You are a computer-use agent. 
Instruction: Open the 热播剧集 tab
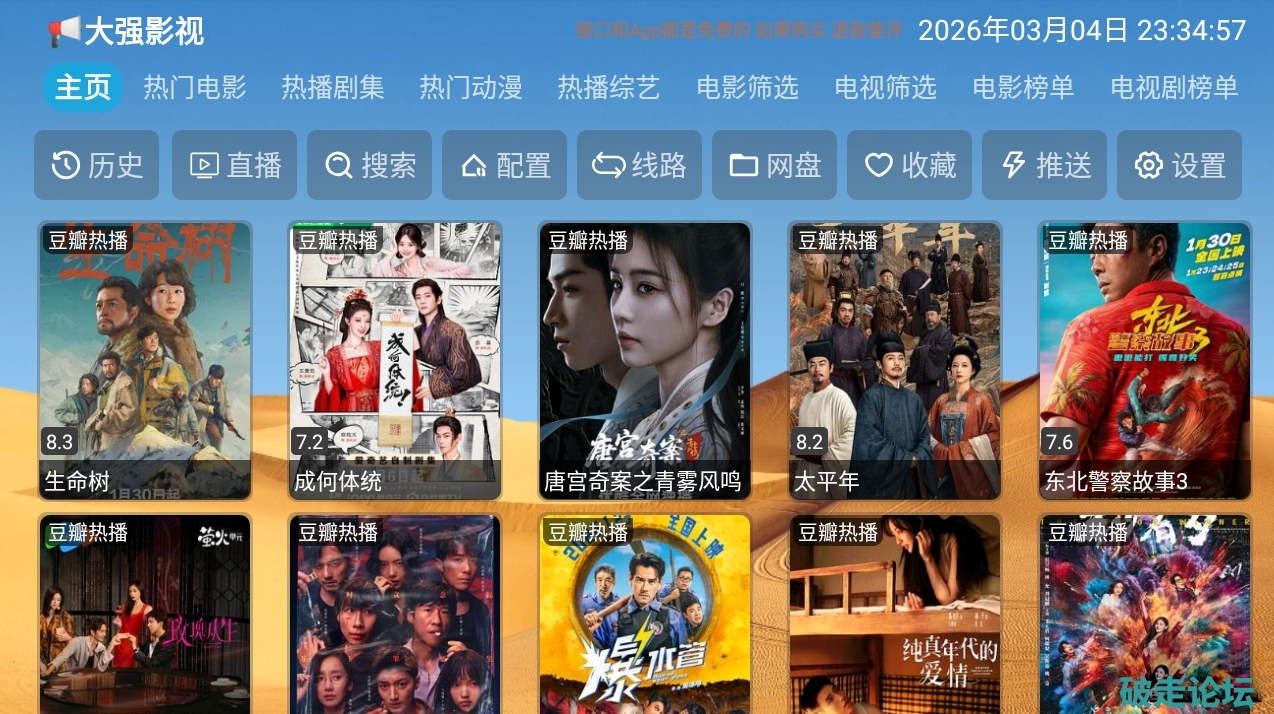pos(333,88)
